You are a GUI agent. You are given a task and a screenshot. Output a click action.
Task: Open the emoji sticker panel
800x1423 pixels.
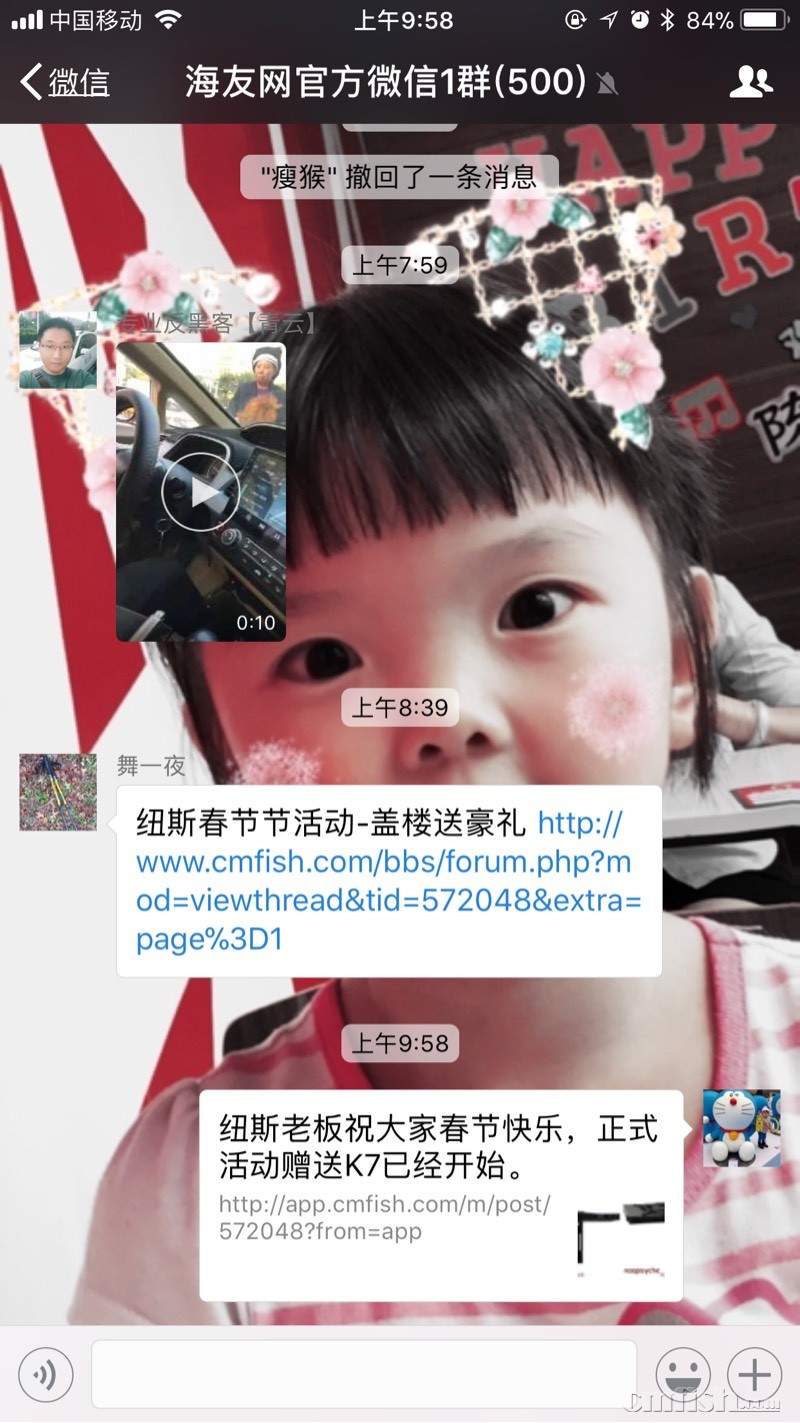(x=683, y=1374)
